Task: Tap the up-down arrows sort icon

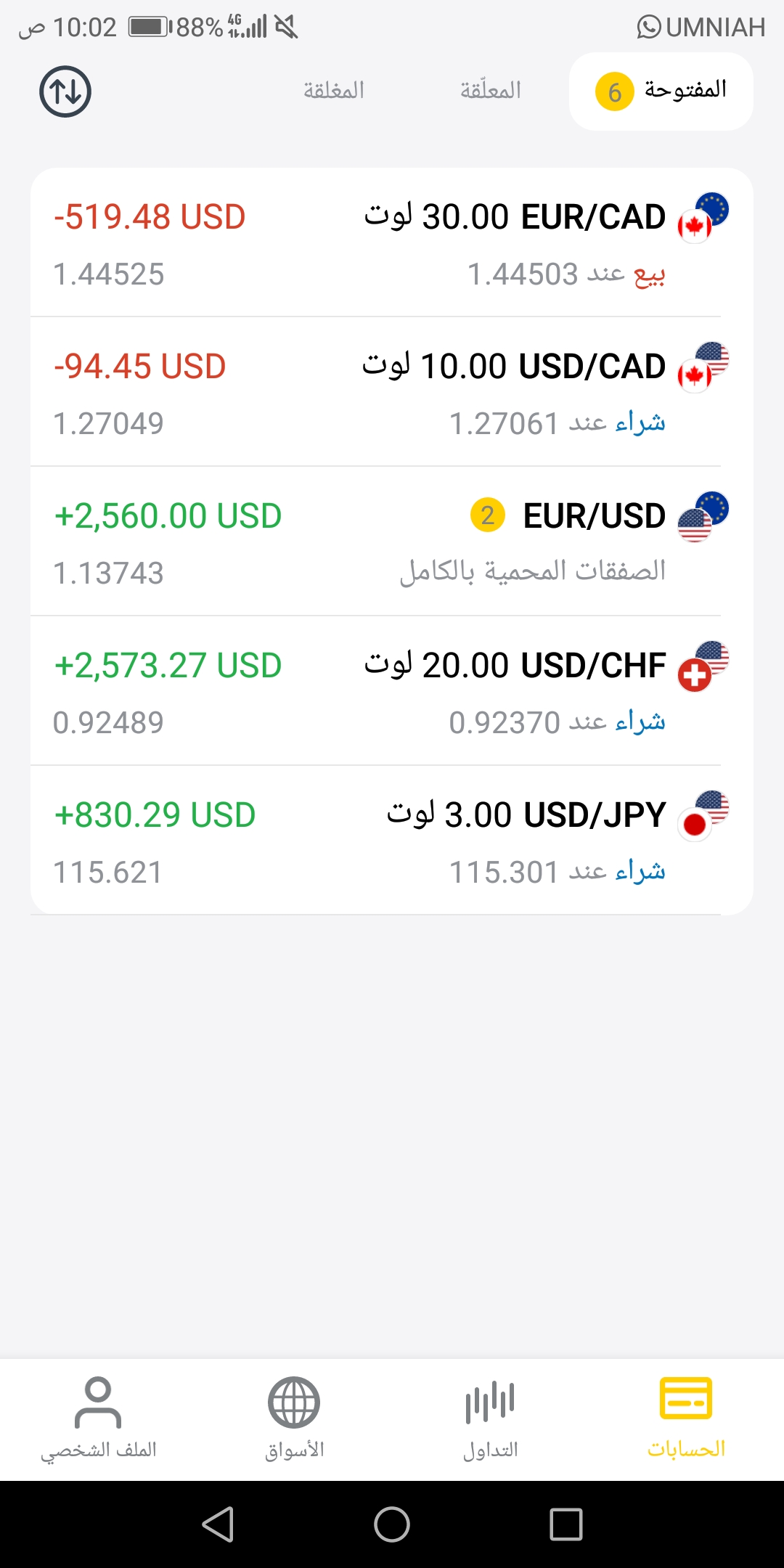Action: 65,91
